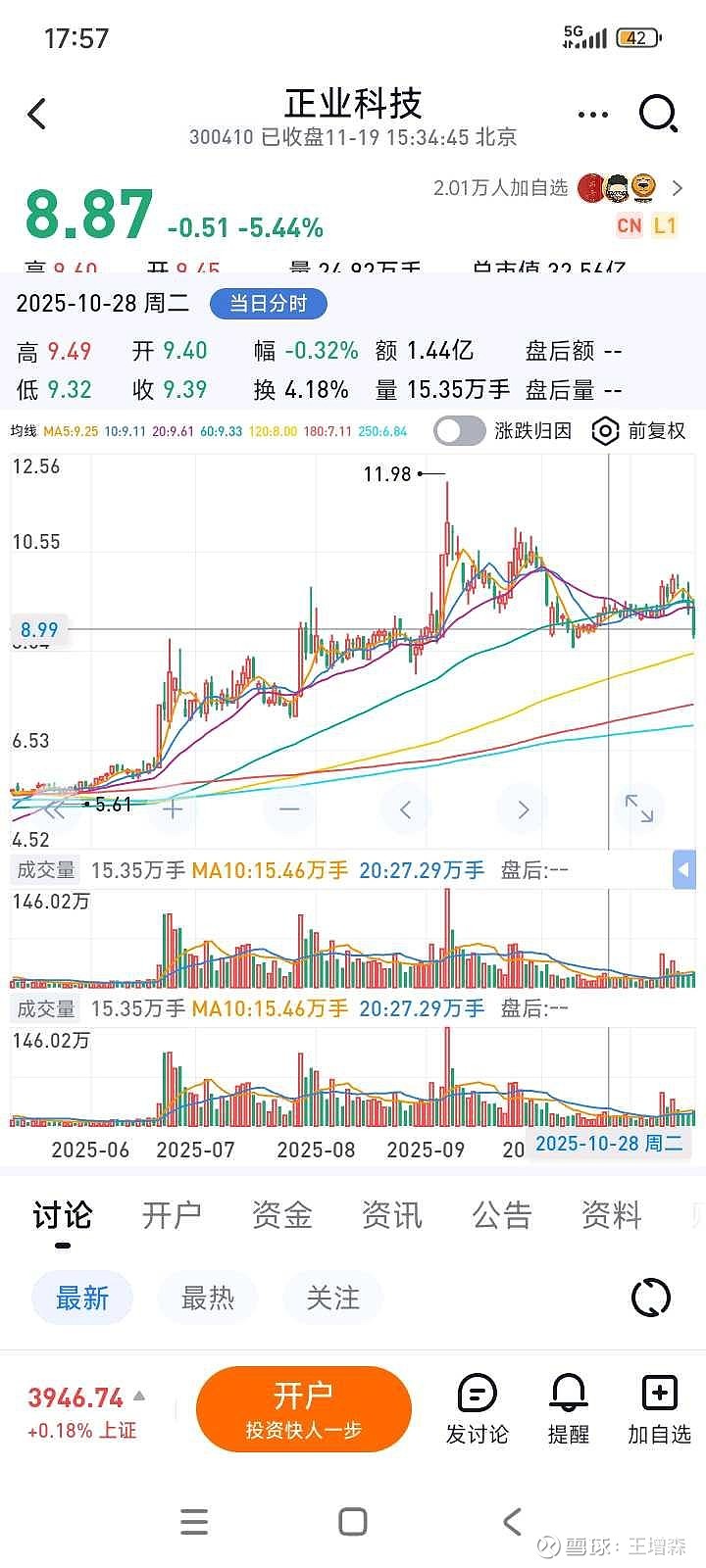This screenshot has height=1568, width=706.
Task: Toggle the 涨跌归因 switch
Action: click(x=460, y=431)
